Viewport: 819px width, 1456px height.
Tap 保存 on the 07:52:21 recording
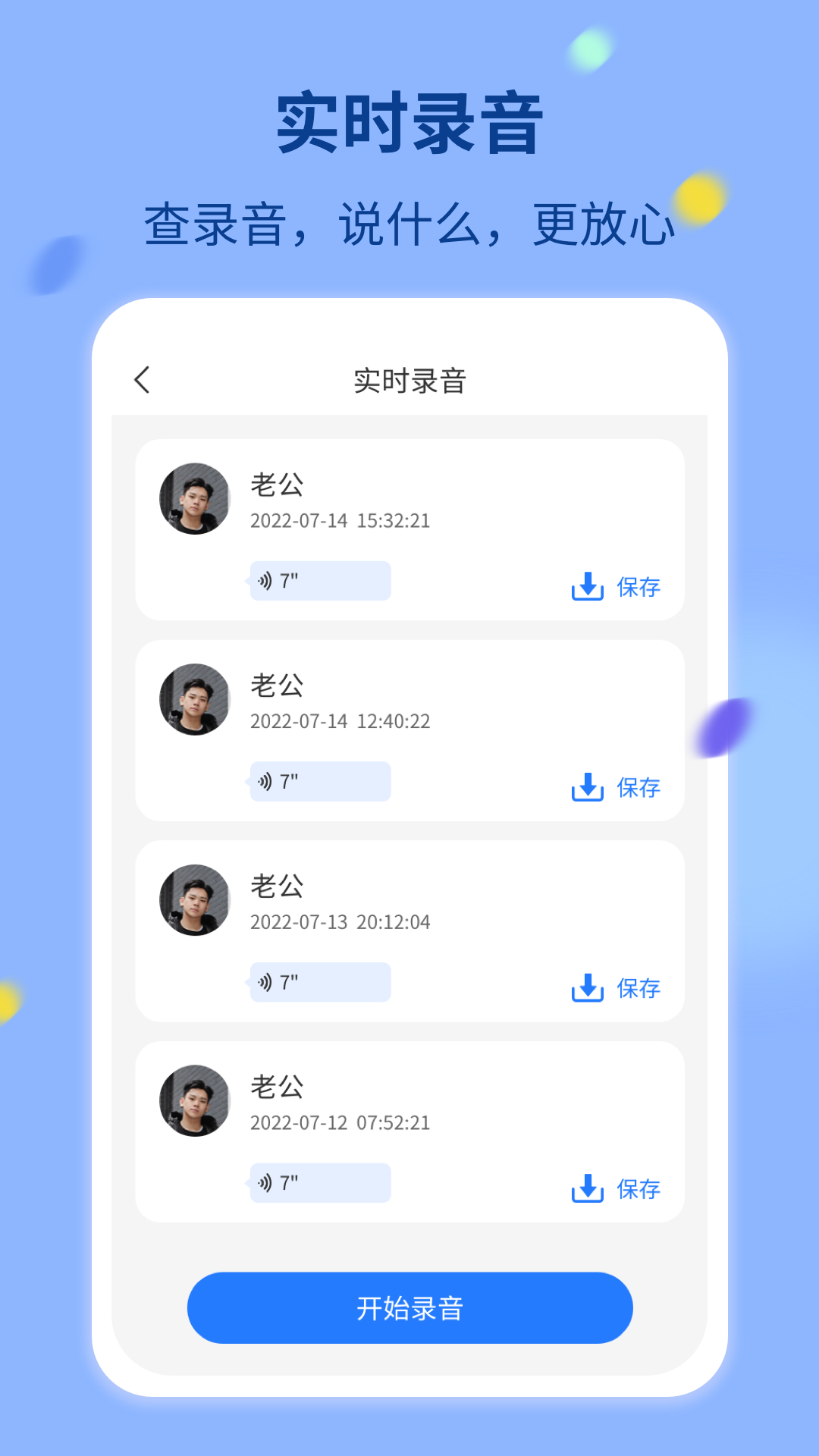[x=638, y=1189]
